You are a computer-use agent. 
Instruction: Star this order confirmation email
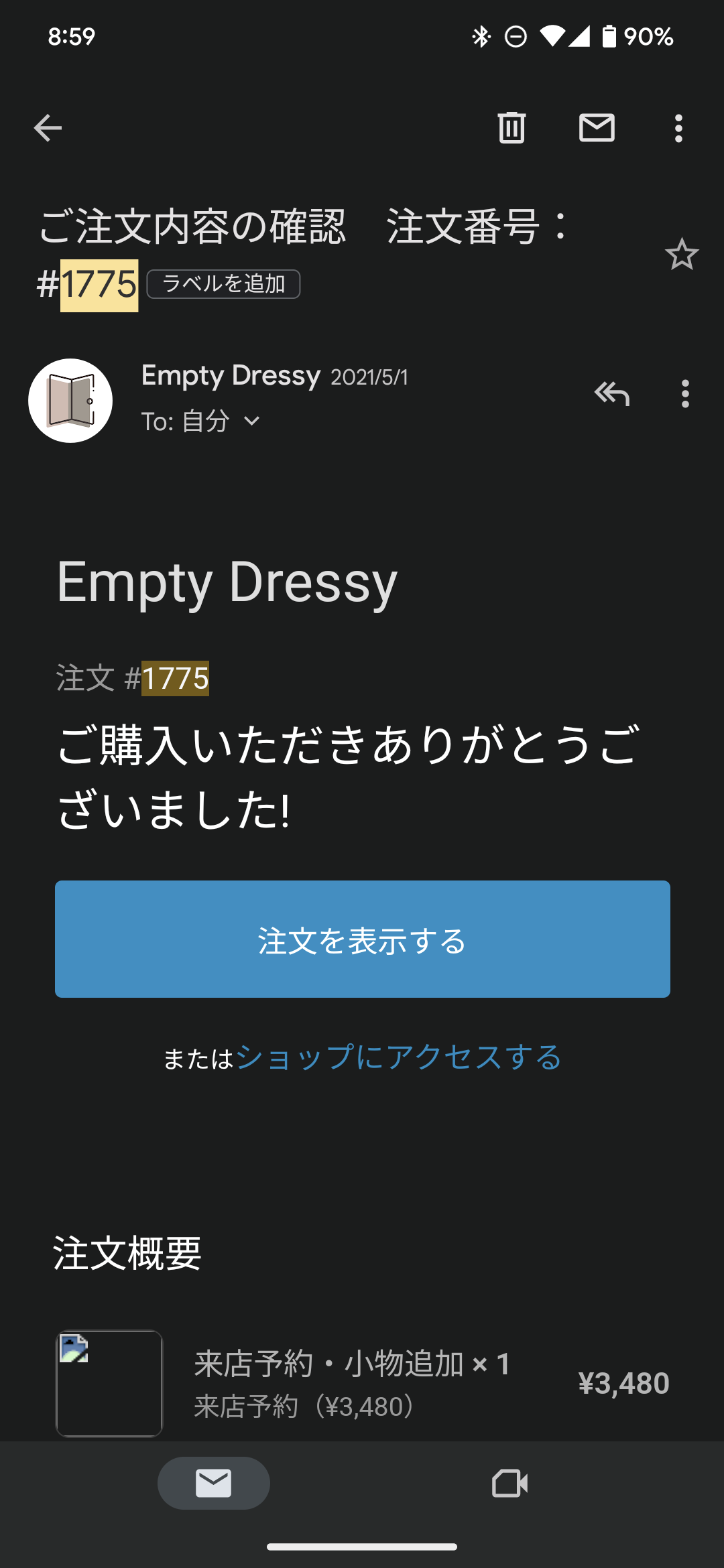click(682, 255)
